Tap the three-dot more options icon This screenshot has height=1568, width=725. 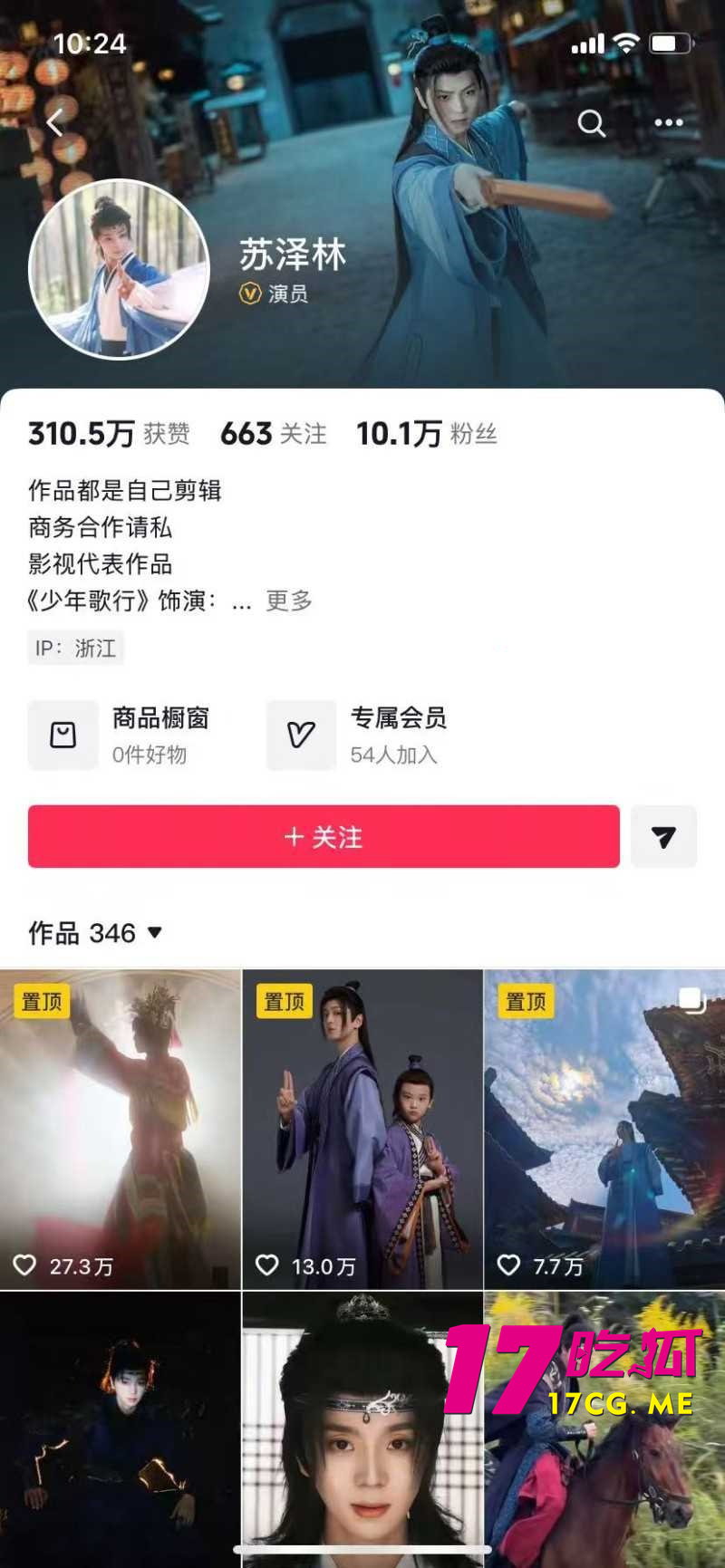pyautogui.click(x=668, y=122)
